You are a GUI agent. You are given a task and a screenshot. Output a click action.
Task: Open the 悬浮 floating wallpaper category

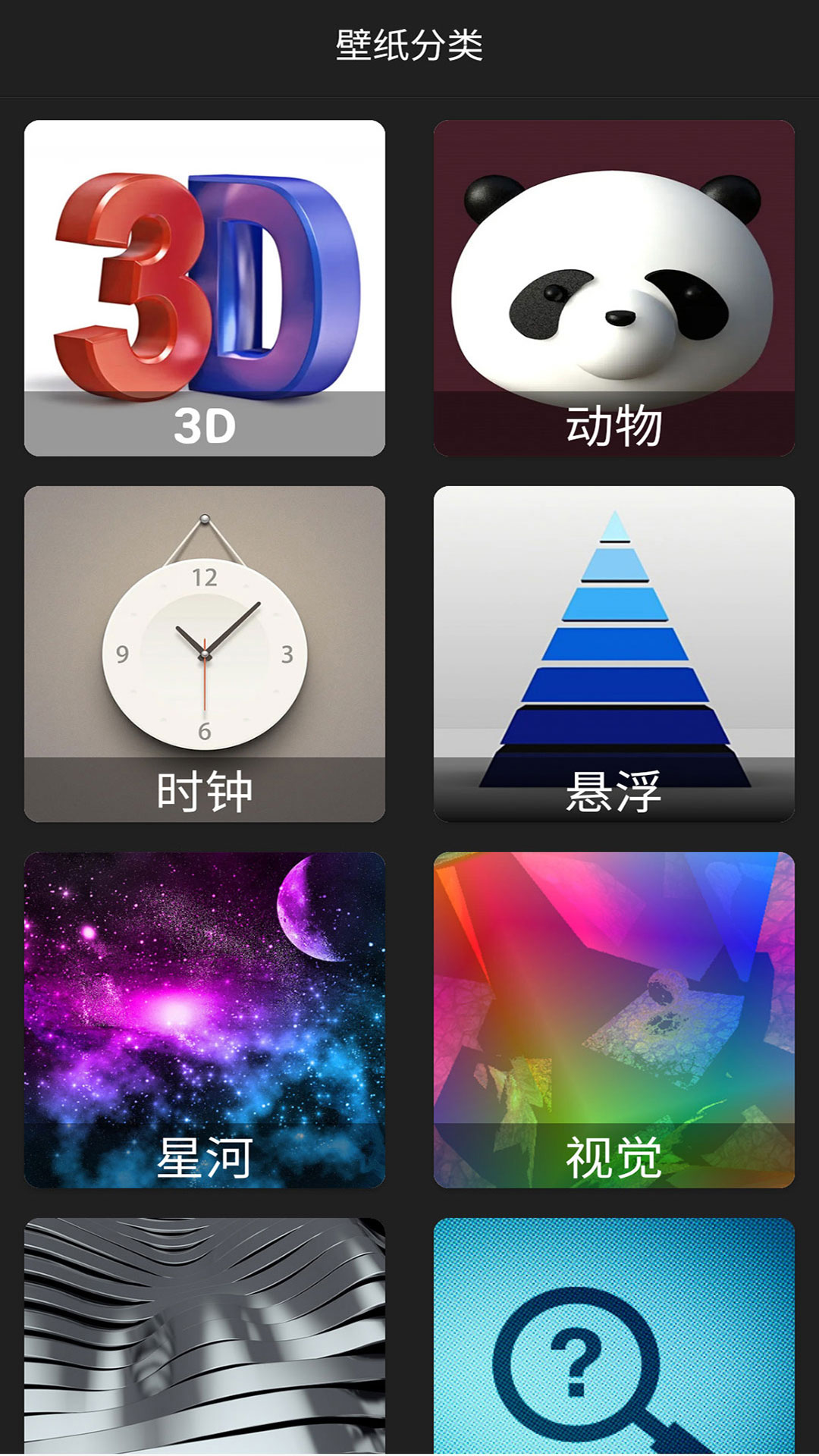(614, 652)
